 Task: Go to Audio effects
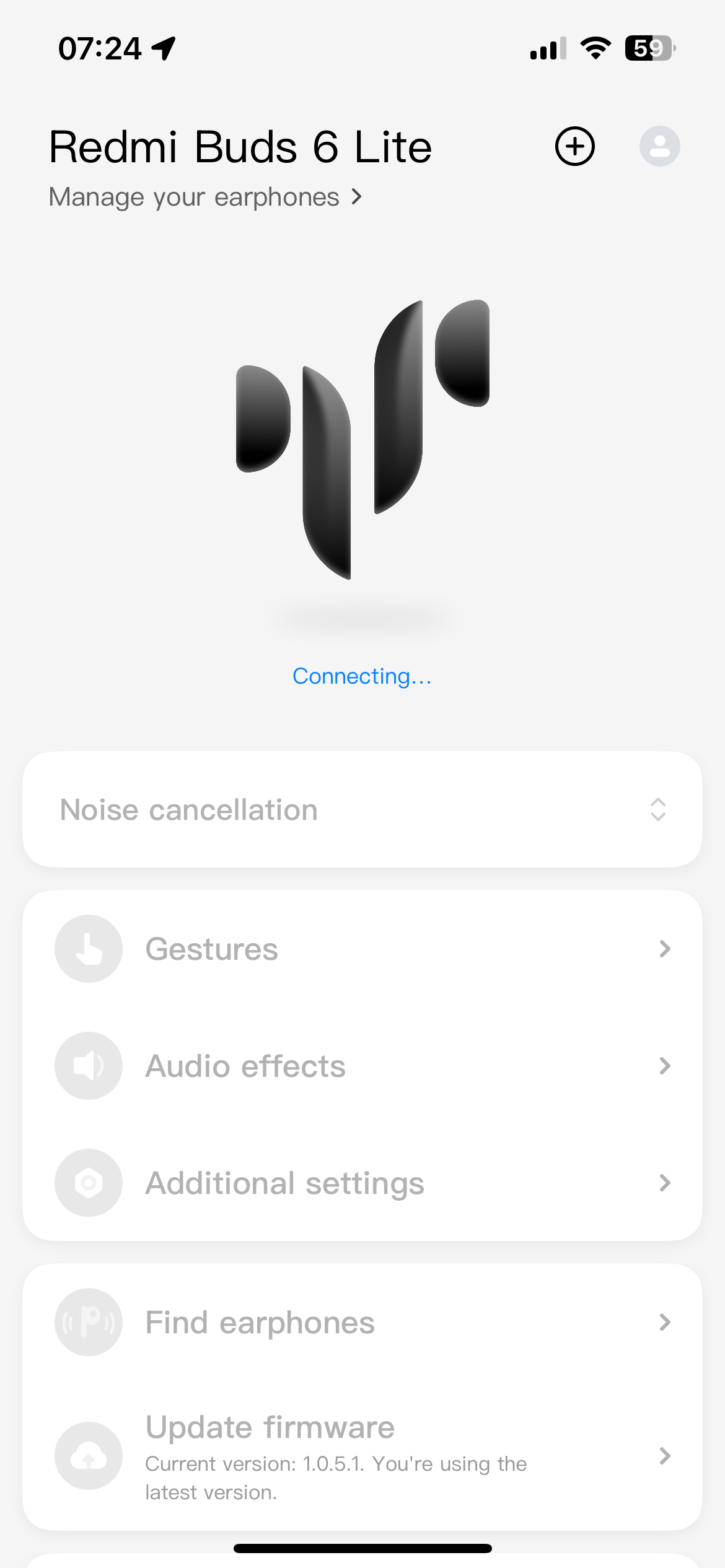362,1066
